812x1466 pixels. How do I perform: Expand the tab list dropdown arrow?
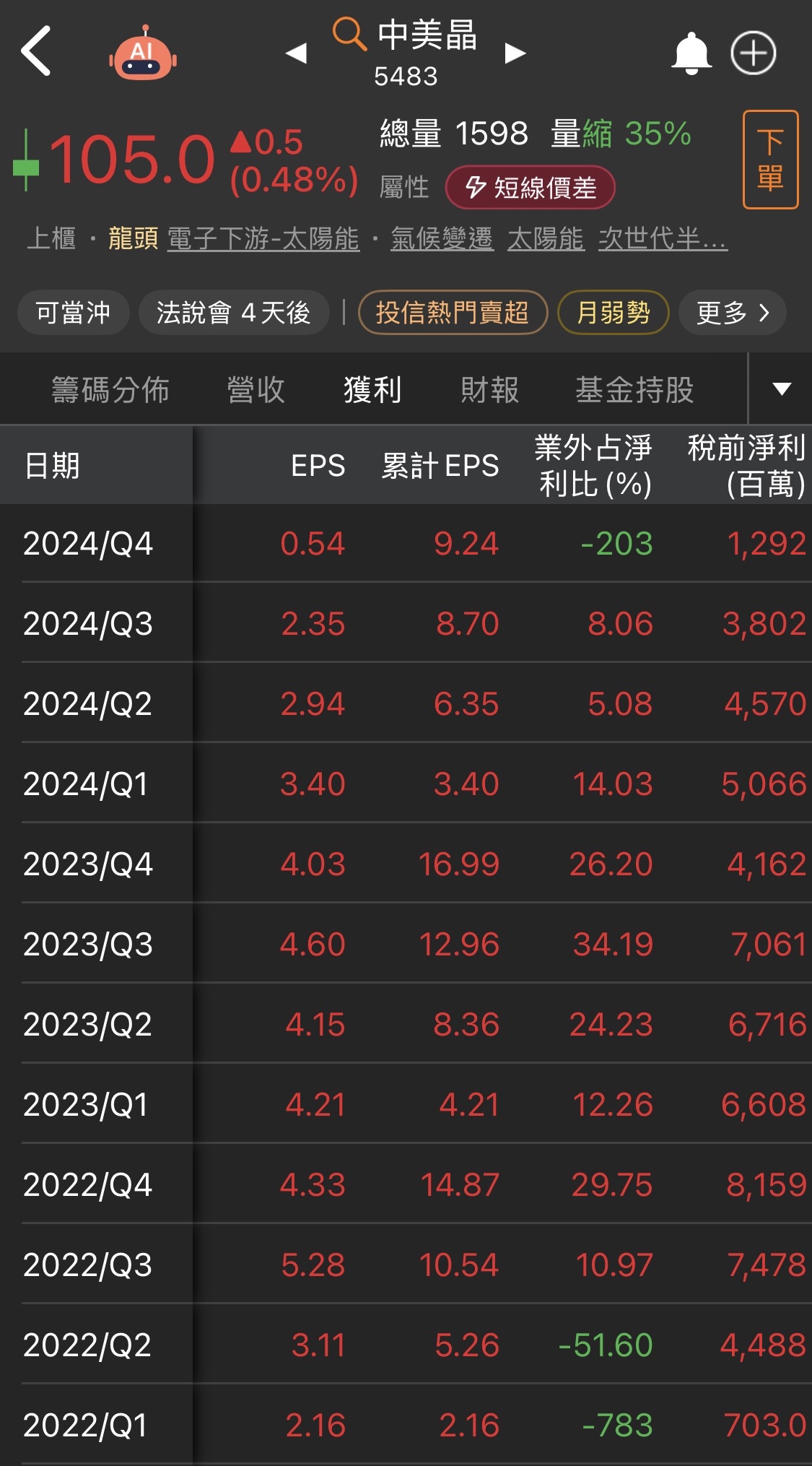point(782,389)
